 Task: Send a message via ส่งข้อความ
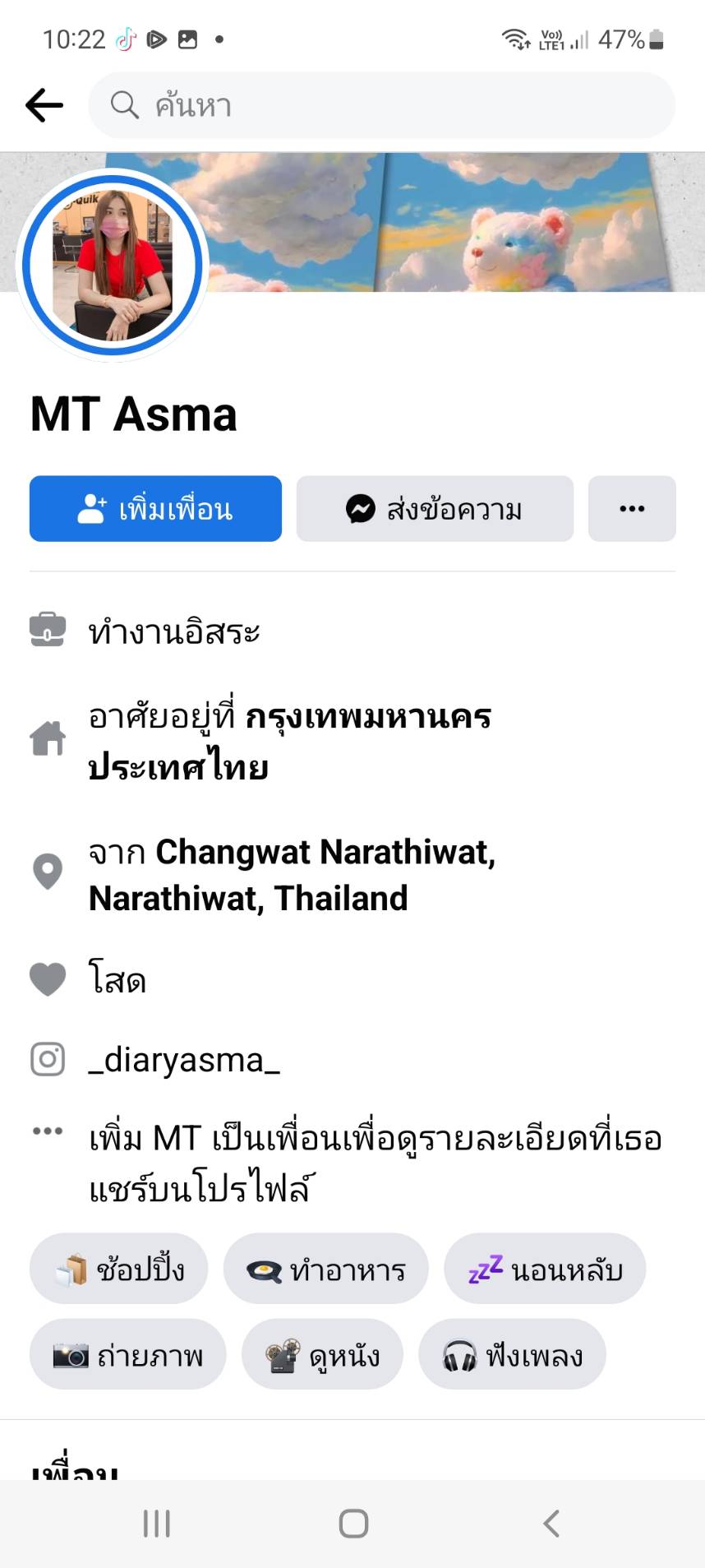[x=435, y=509]
